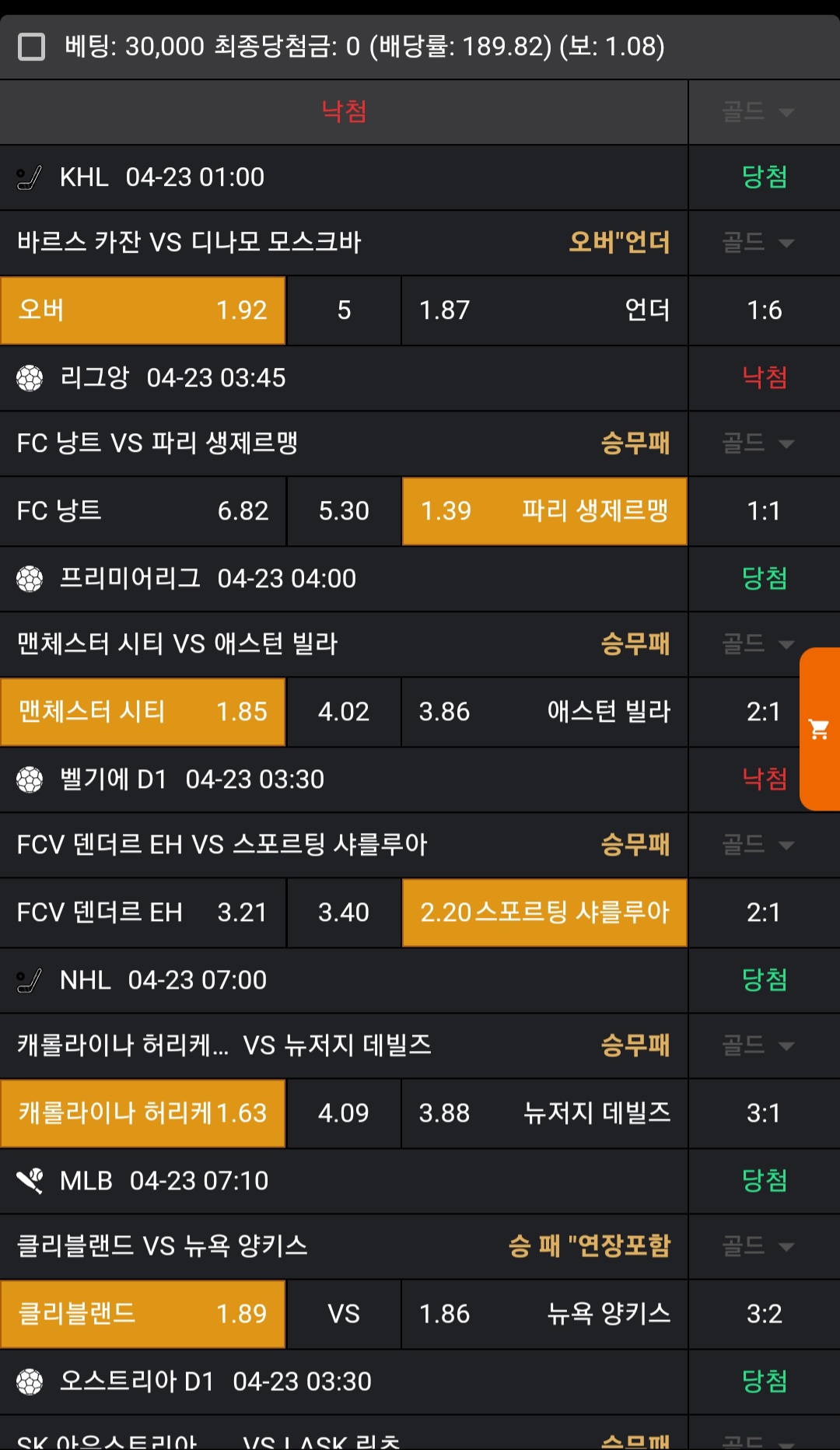The height and width of the screenshot is (1450, 840).
Task: Select the 오버 1.92 odds cell
Action: (x=143, y=310)
